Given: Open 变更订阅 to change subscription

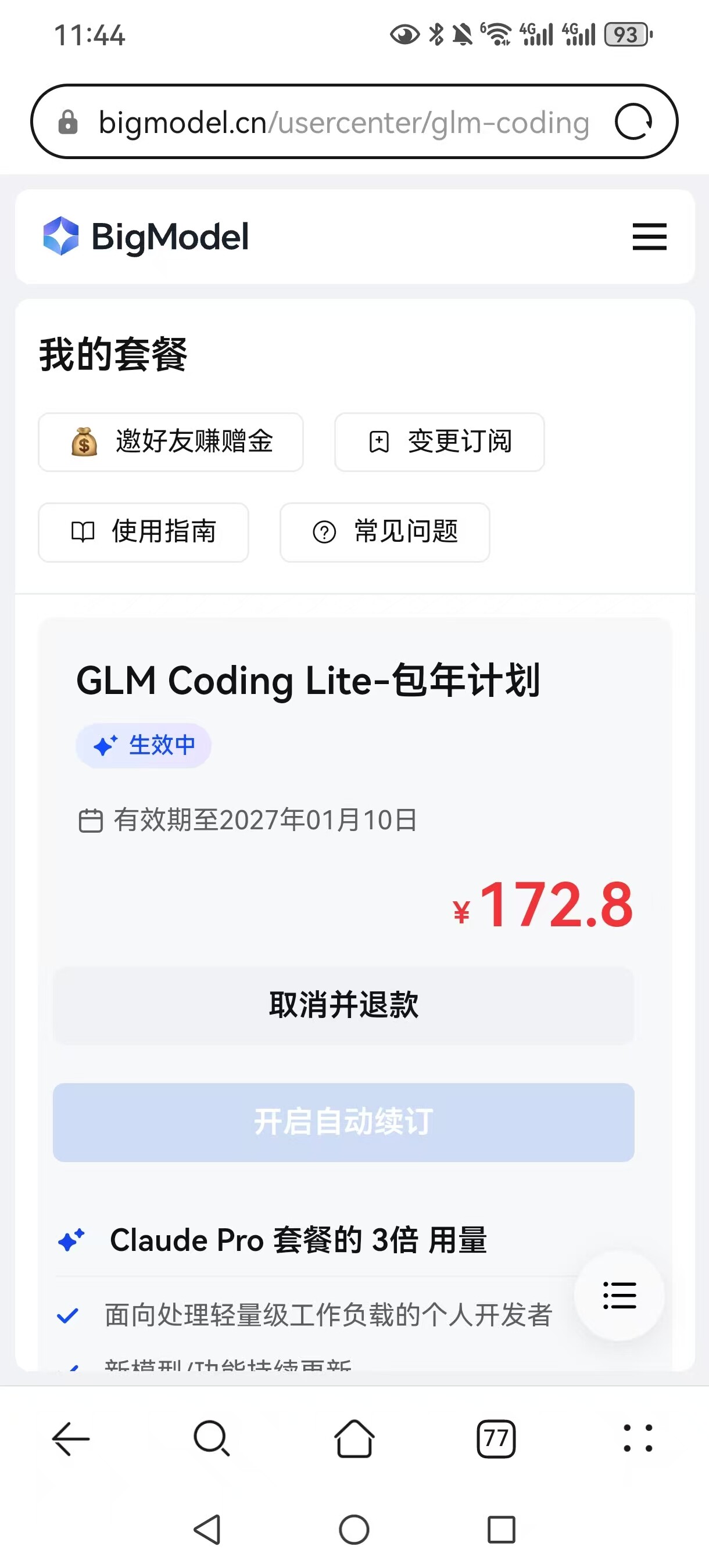Looking at the screenshot, I should pos(439,442).
